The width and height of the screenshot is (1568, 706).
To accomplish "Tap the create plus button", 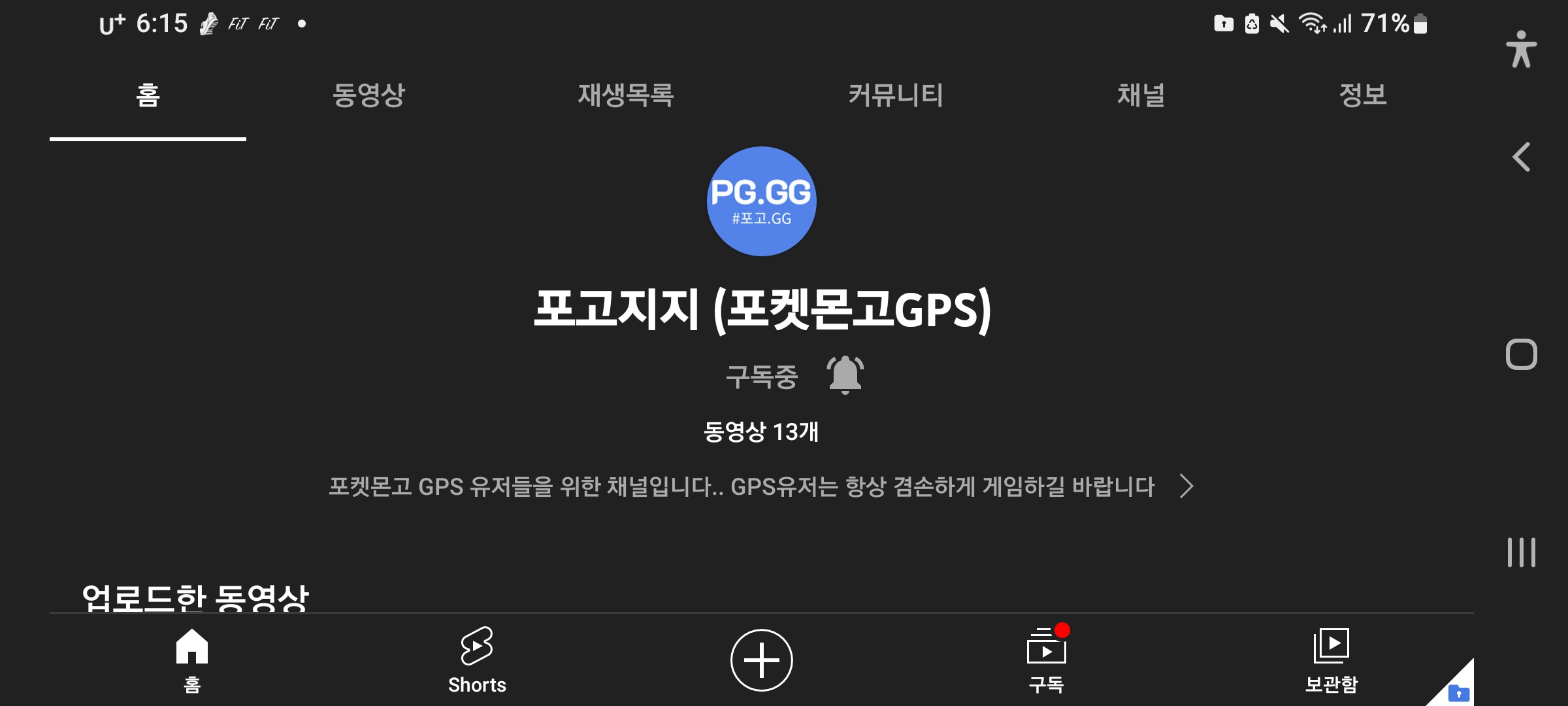I will click(x=762, y=660).
